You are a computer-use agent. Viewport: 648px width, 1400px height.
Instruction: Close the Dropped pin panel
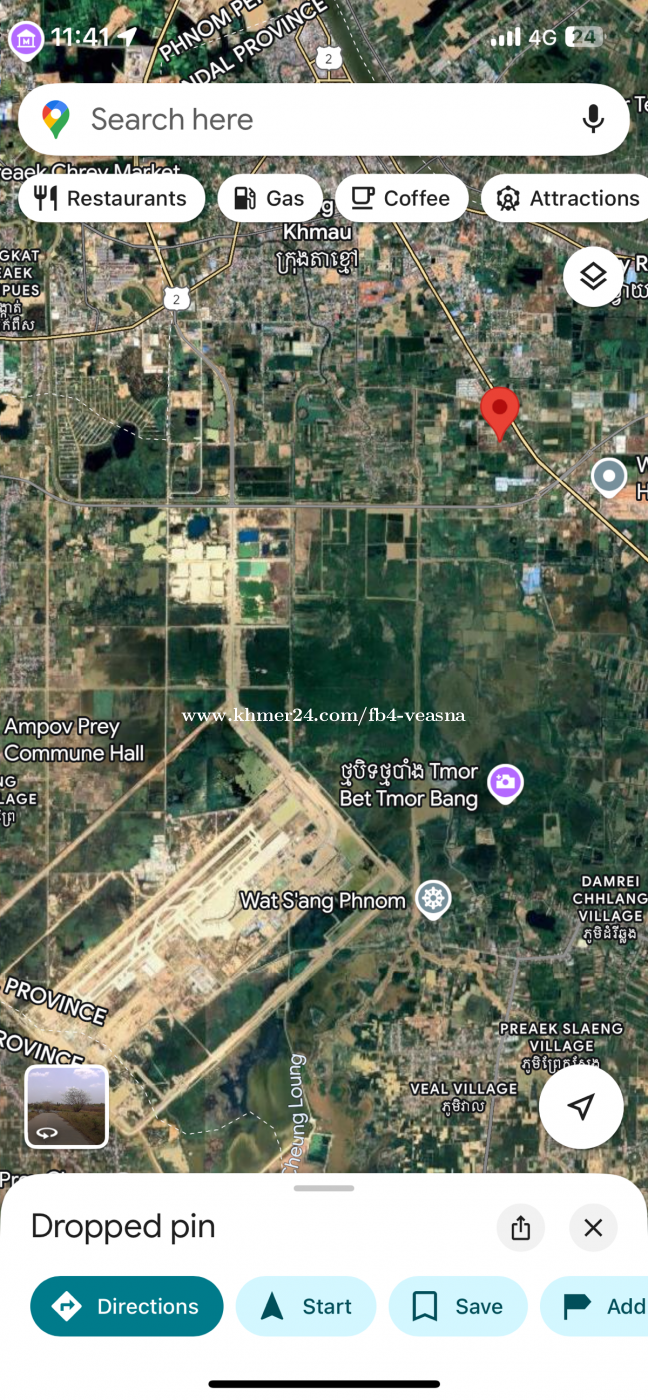click(593, 1227)
